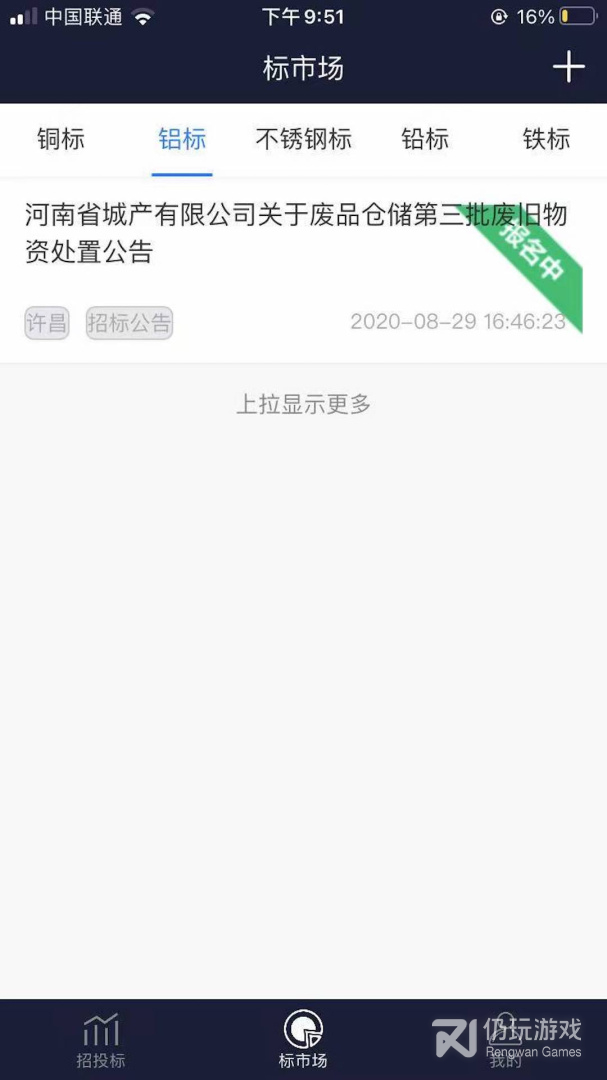This screenshot has height=1080, width=607.
Task: Open the 不锈钢标 tab
Action: point(304,140)
